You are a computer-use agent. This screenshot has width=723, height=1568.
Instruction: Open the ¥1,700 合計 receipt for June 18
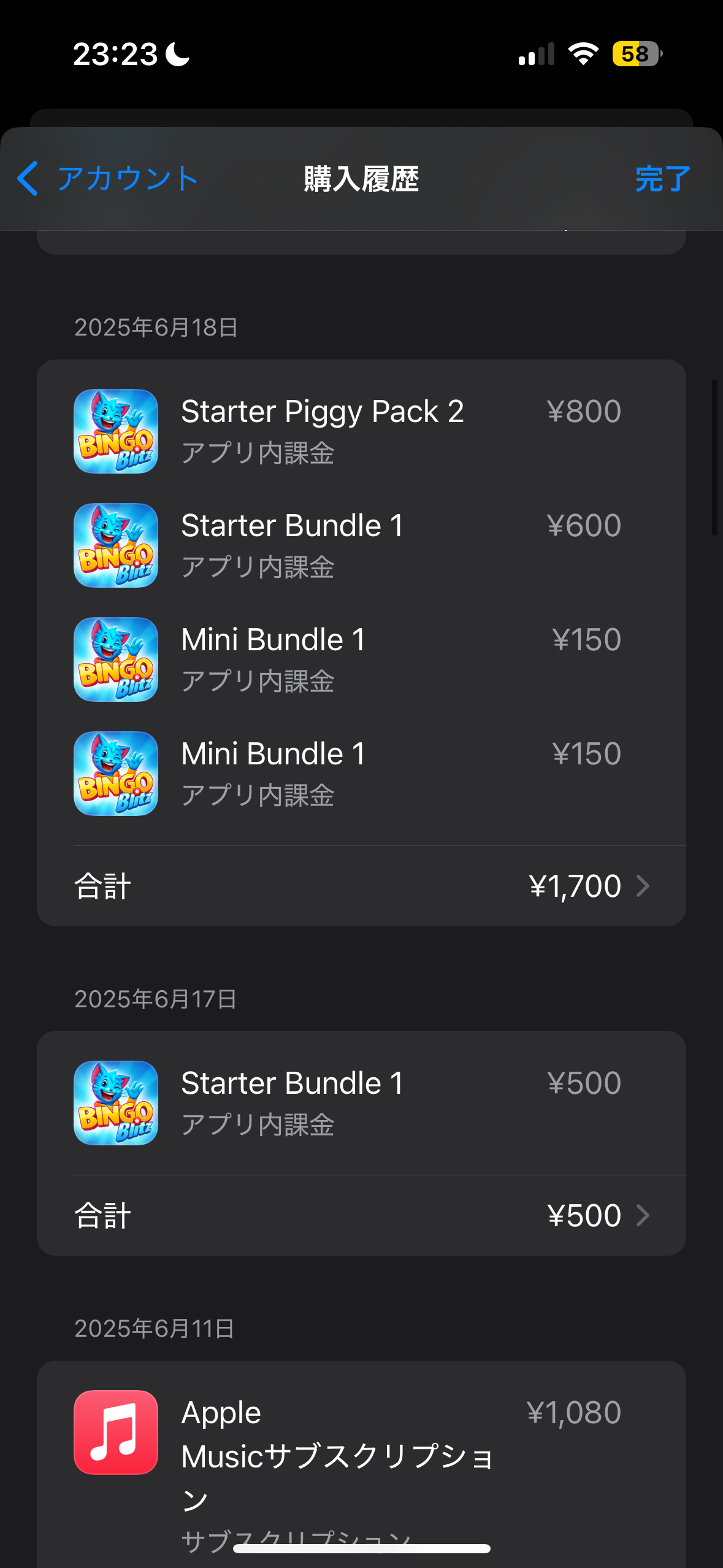(x=361, y=886)
